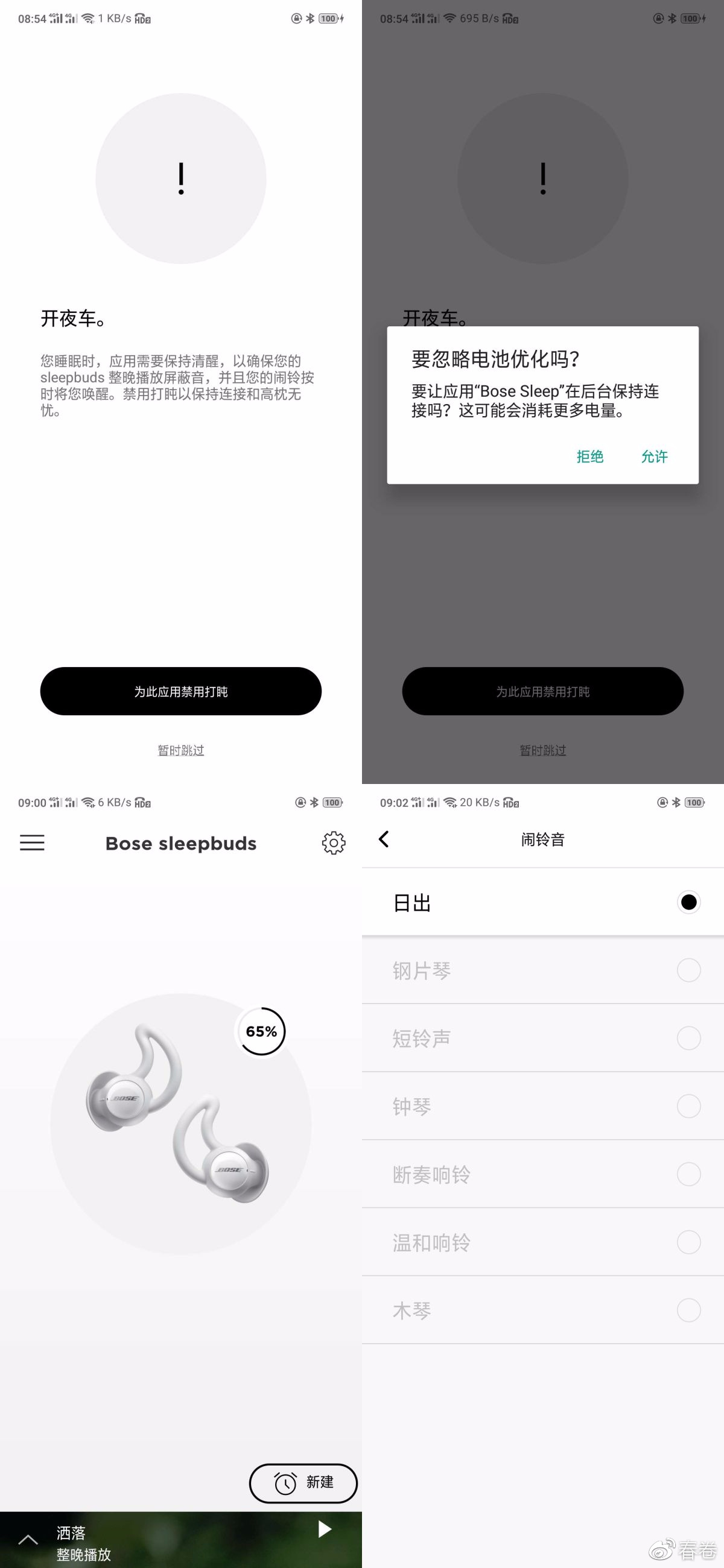The height and width of the screenshot is (1568, 724).
Task: Tap 允许 in the battery optimization dialog
Action: (x=655, y=456)
